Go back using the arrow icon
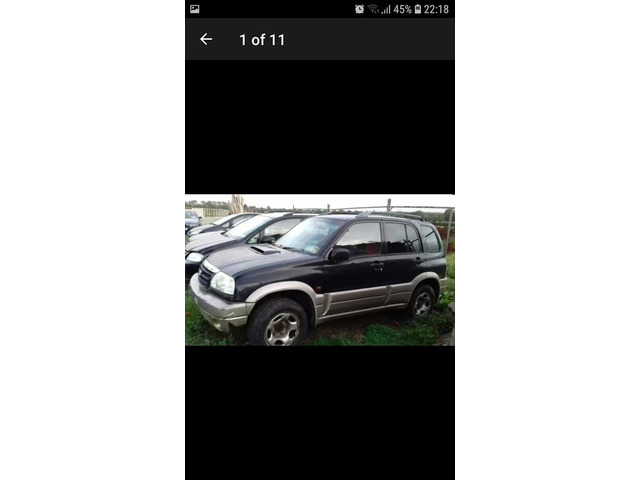This screenshot has width=640, height=480. pos(206,39)
